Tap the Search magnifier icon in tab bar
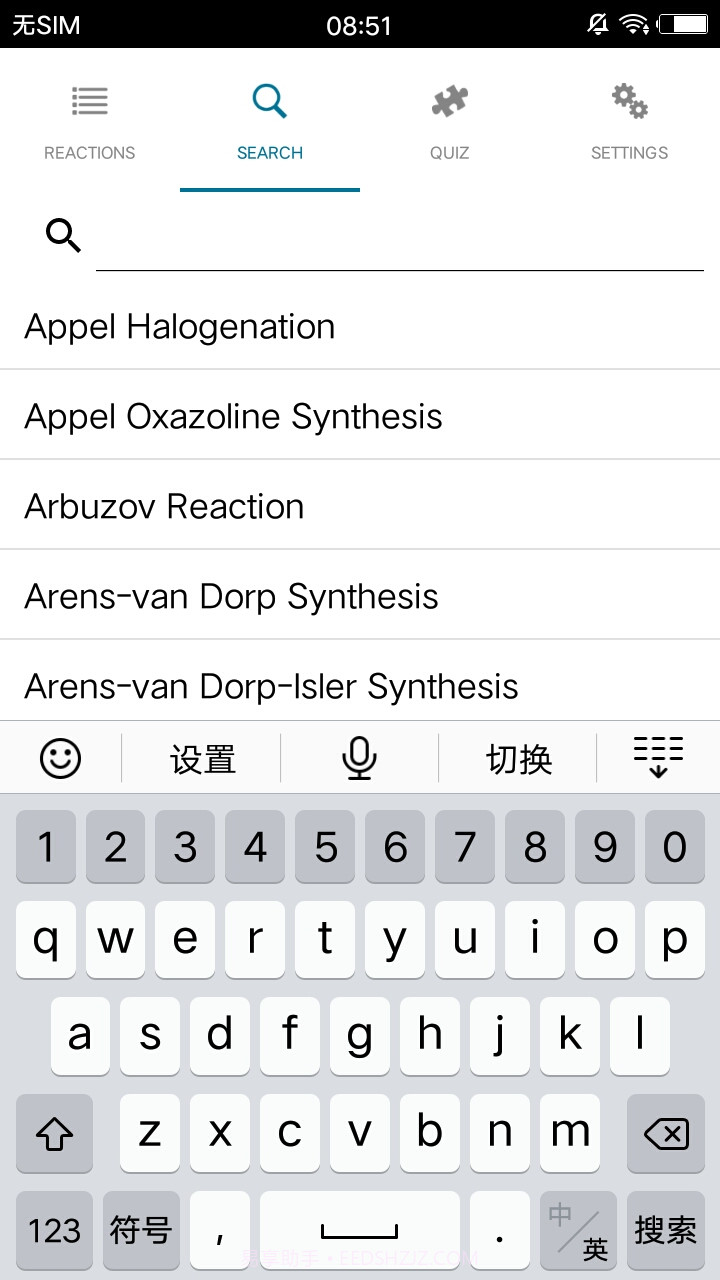 pos(270,100)
